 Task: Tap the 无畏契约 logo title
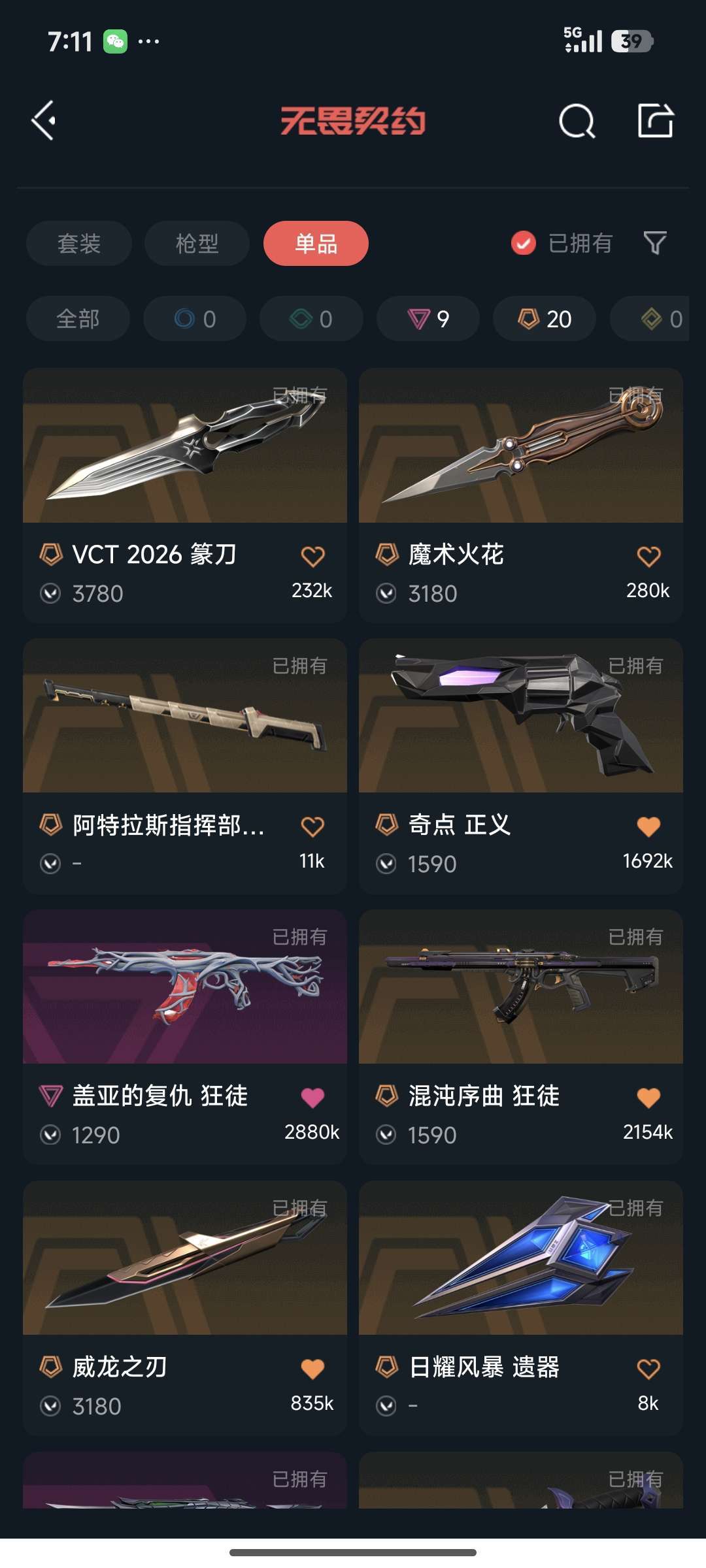[x=353, y=122]
